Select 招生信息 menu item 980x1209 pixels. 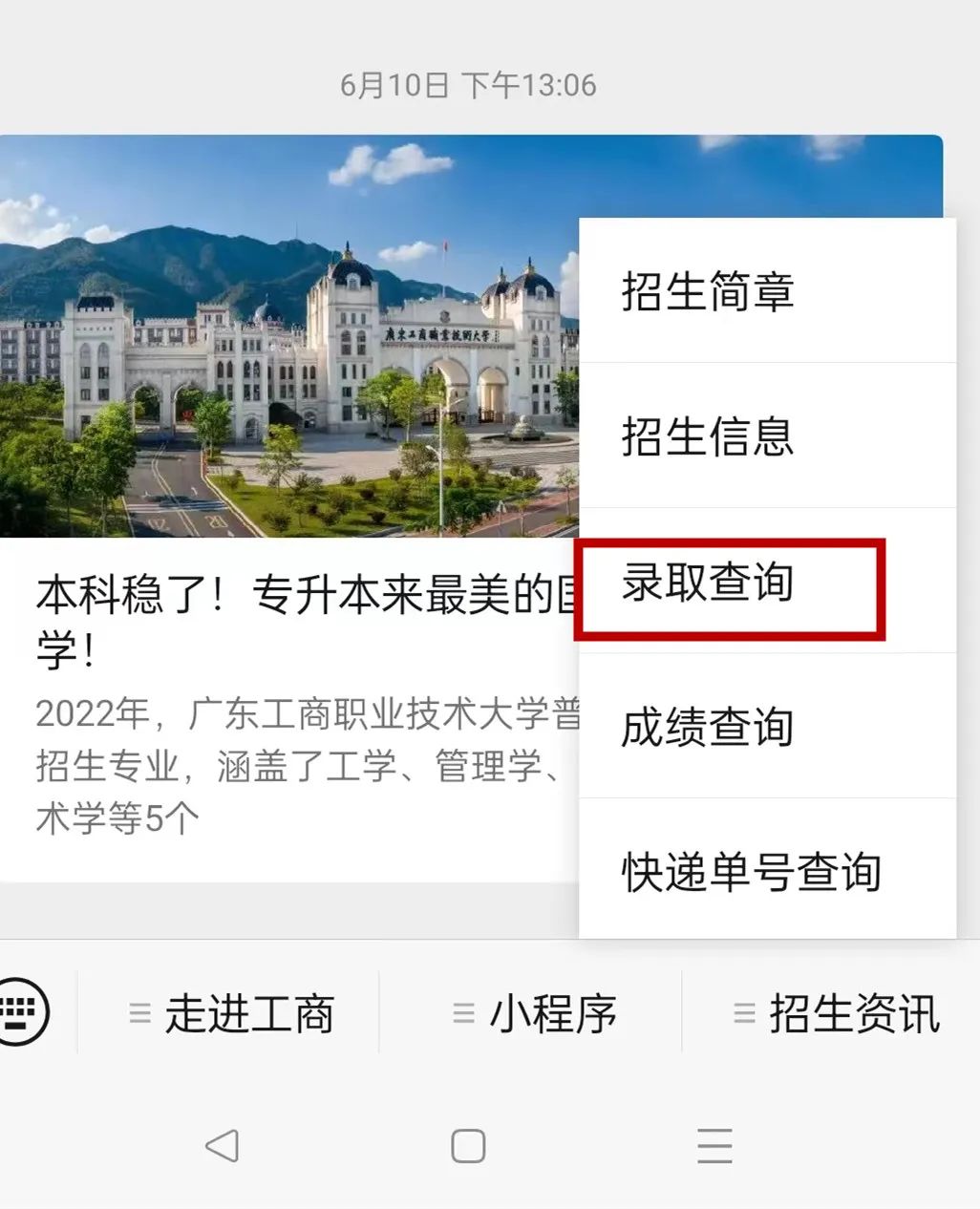(708, 436)
